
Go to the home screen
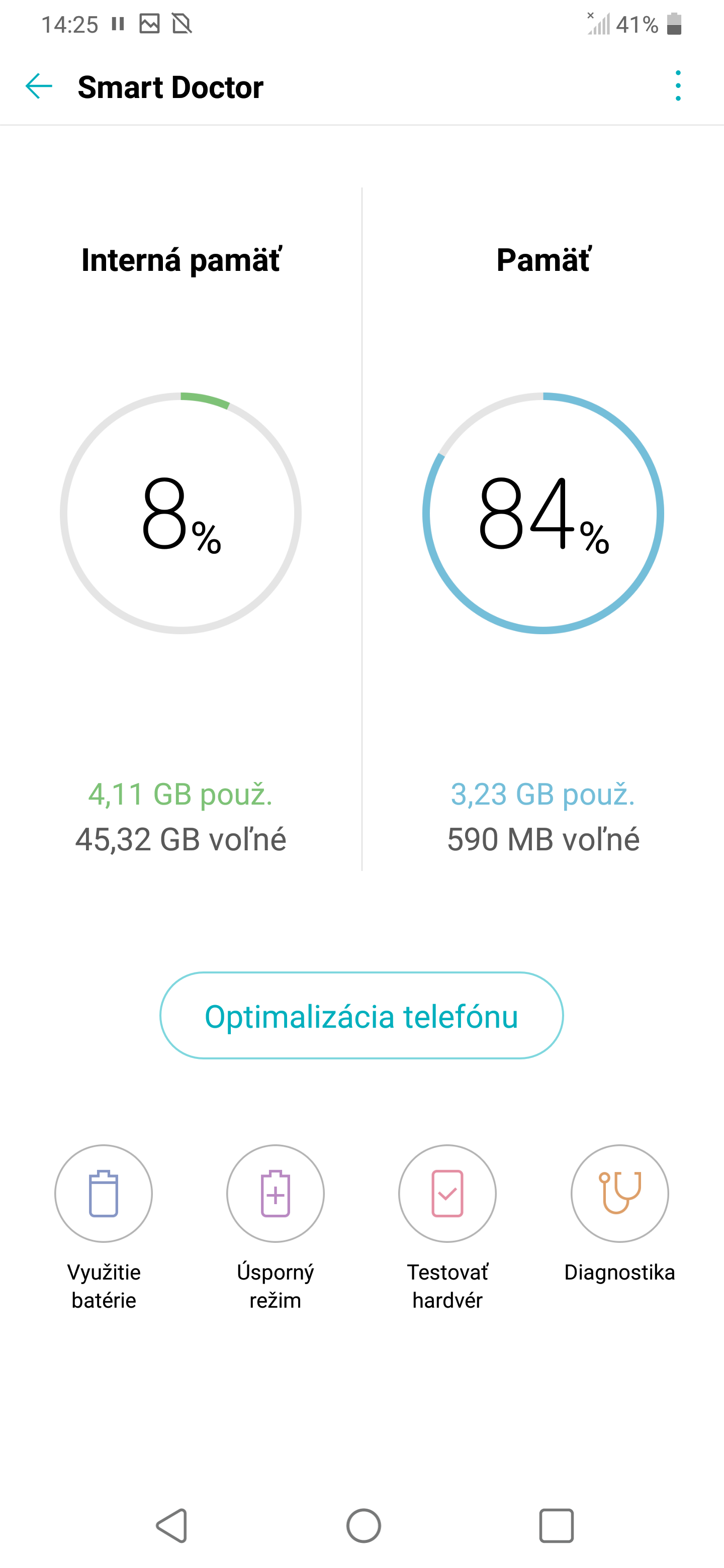(x=364, y=1525)
